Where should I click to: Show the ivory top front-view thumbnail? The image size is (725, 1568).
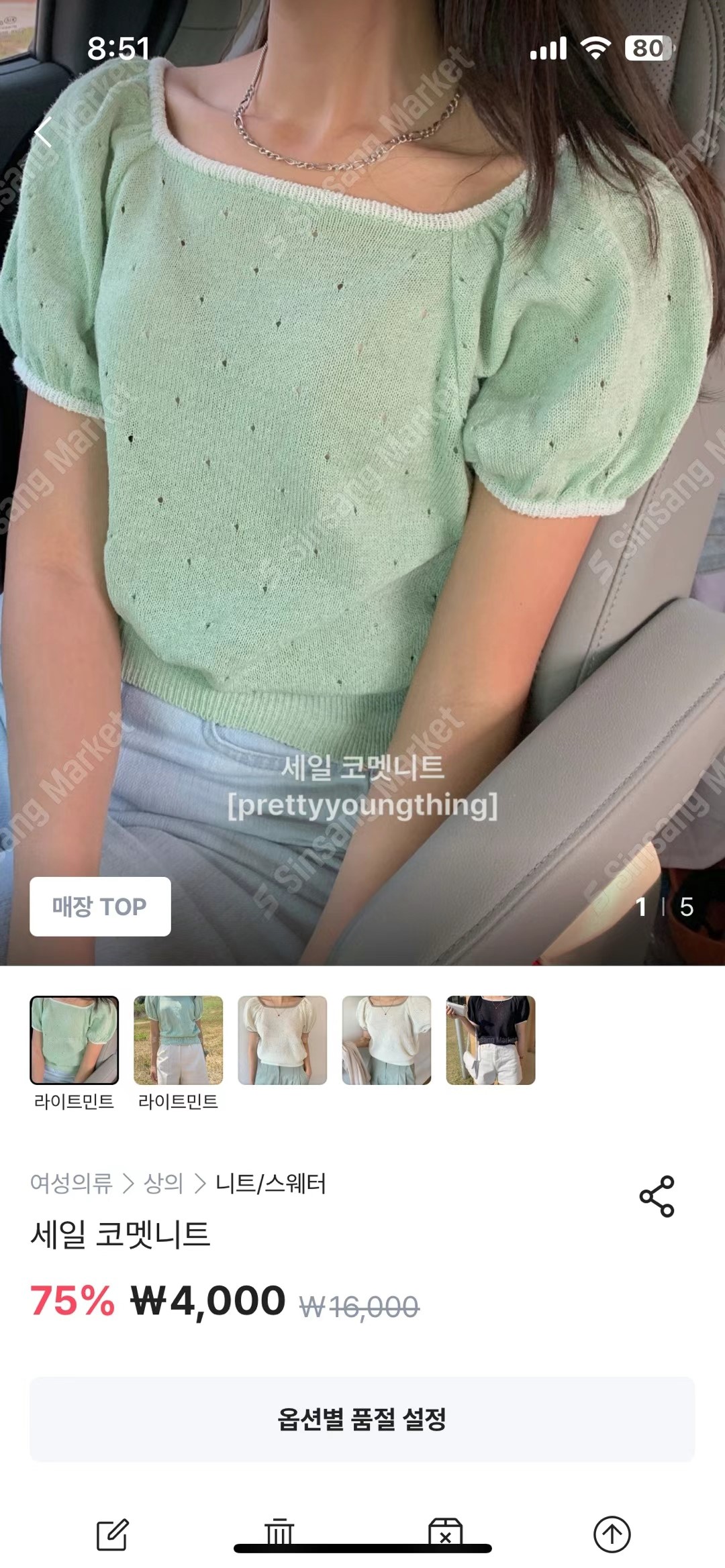click(283, 1040)
